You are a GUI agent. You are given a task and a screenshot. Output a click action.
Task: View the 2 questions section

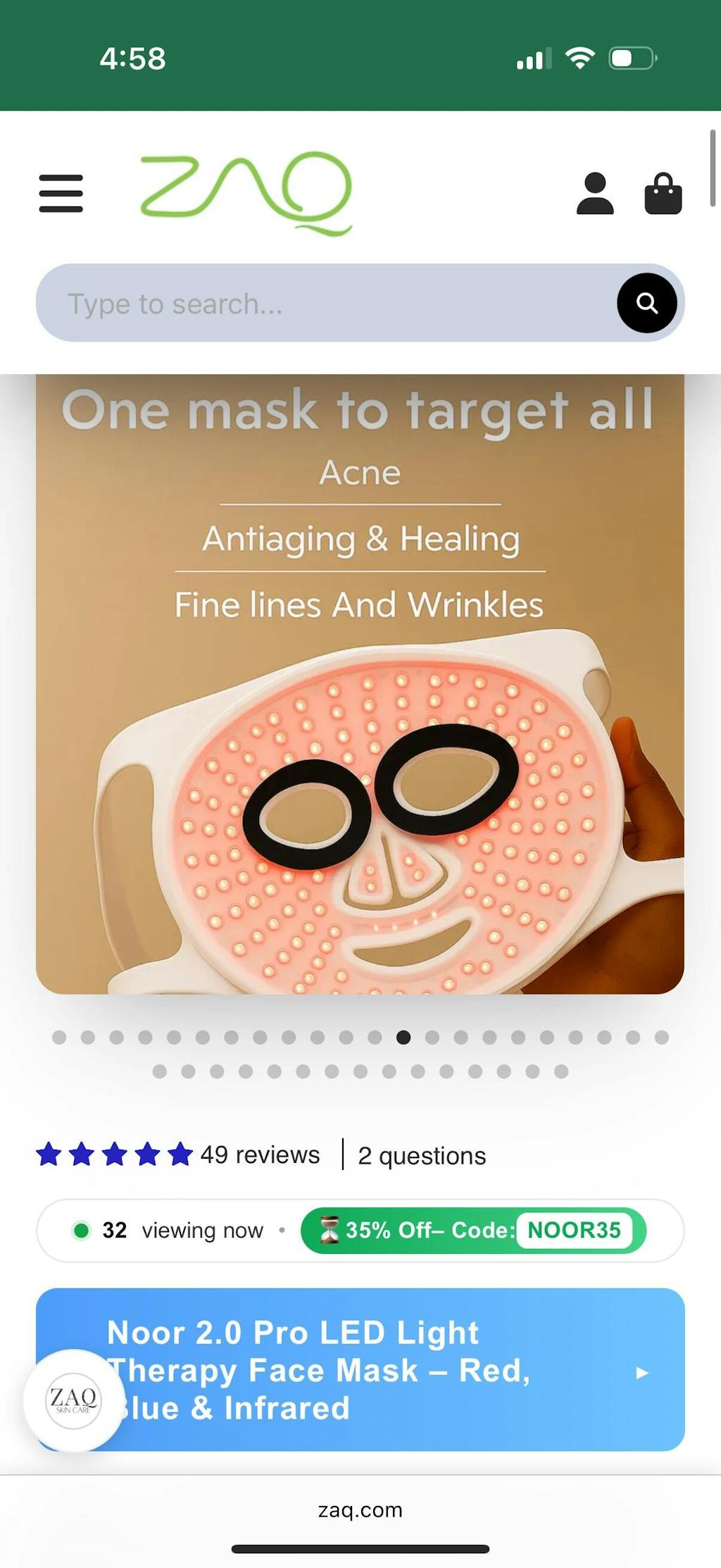(x=422, y=1156)
